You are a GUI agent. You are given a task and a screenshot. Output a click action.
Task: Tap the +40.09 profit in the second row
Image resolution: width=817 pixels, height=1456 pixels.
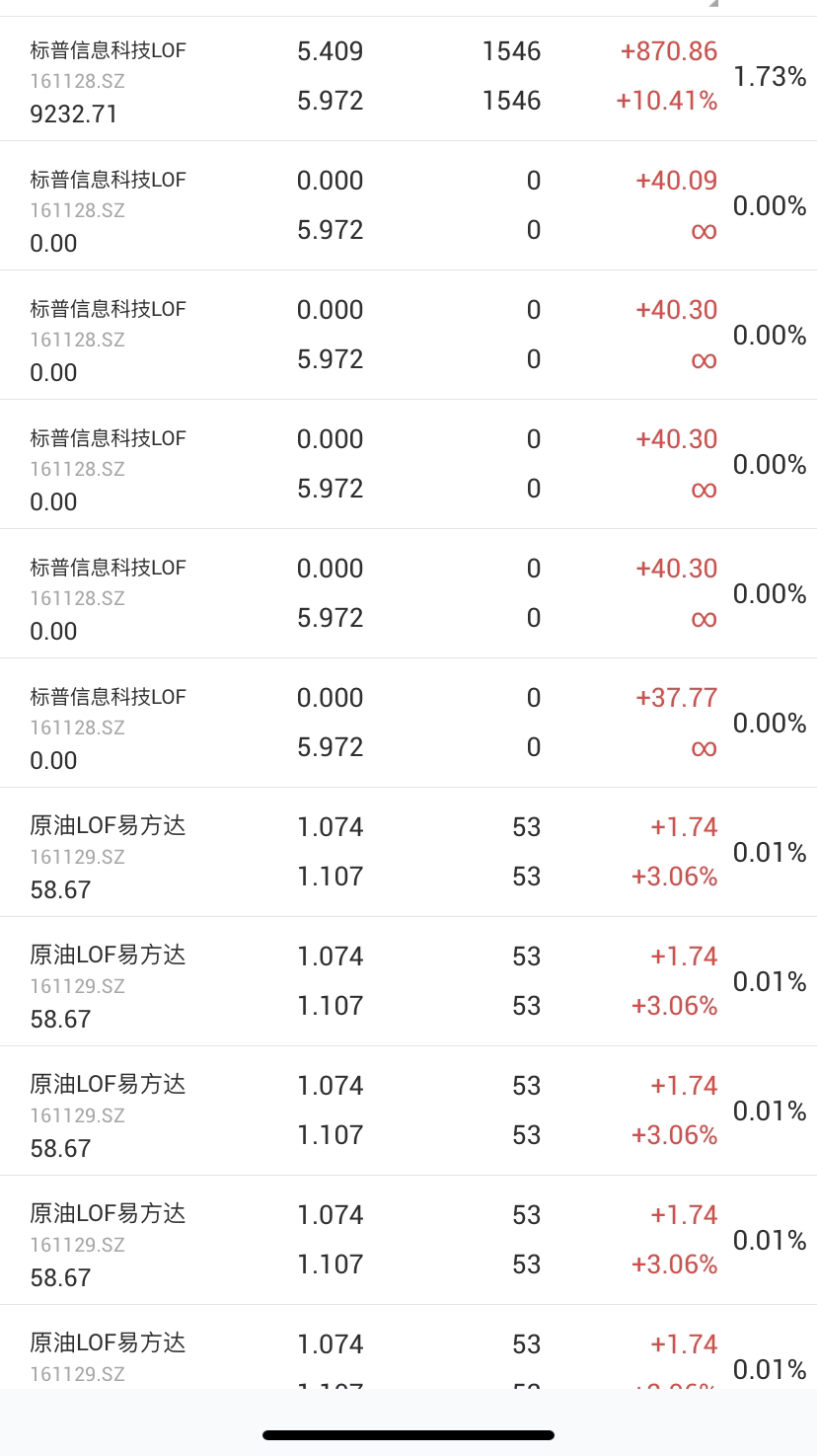[676, 181]
